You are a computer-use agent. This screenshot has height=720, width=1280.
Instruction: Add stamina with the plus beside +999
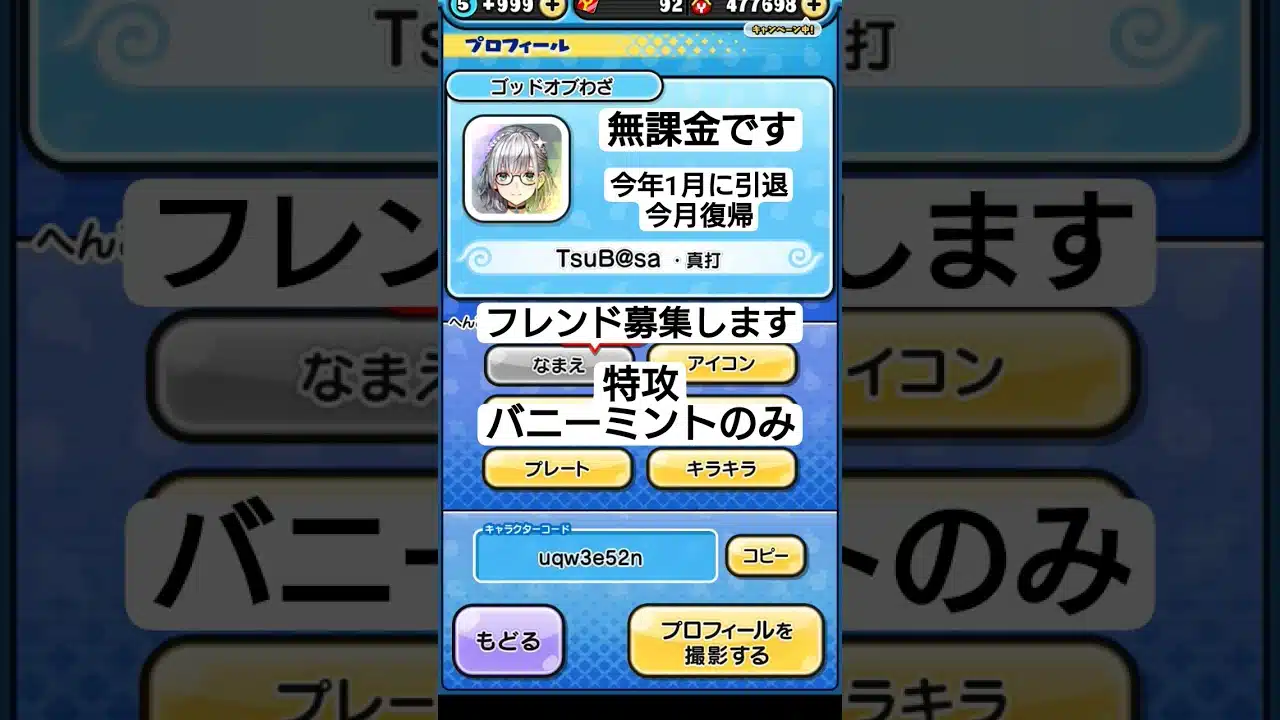pos(551,7)
